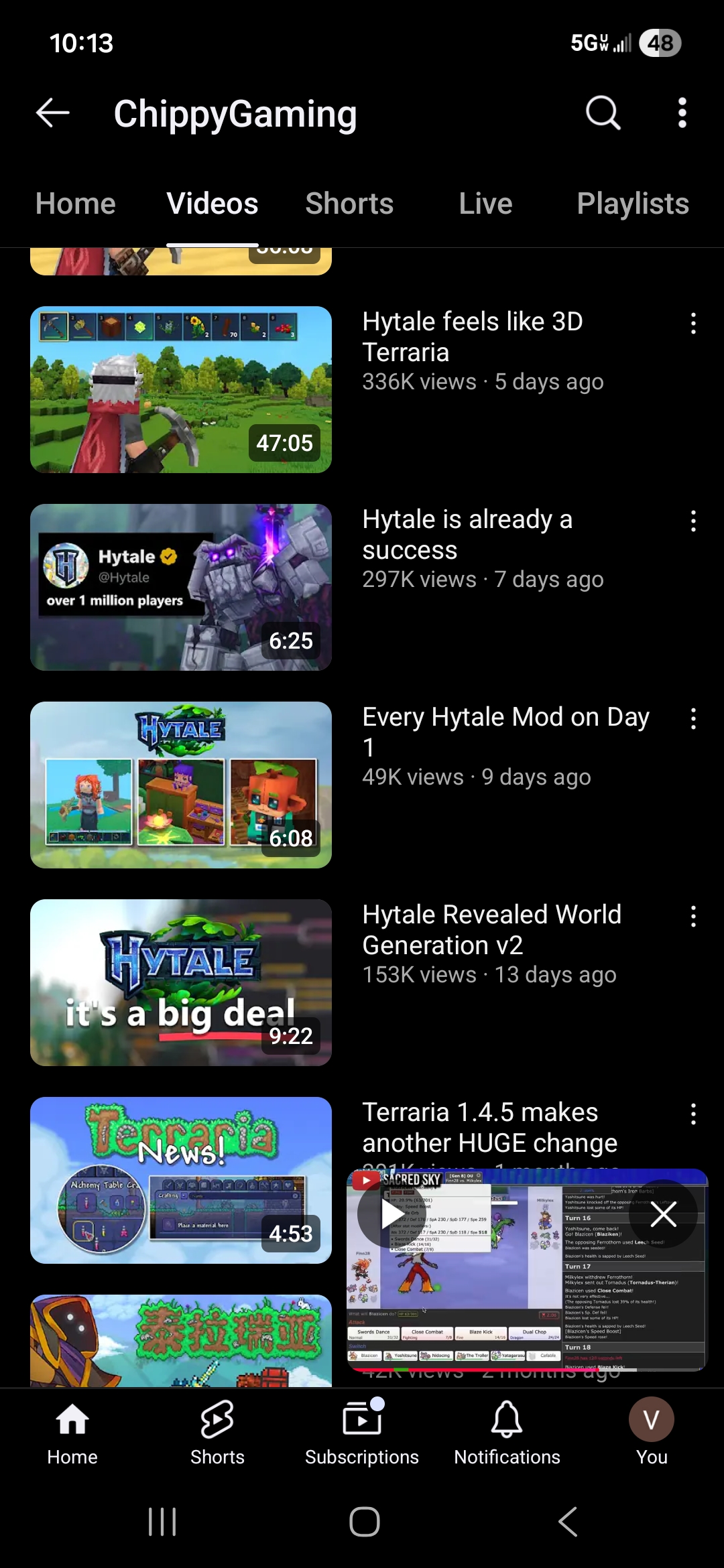Go back from ChippyGaming channel
The image size is (724, 1568).
point(53,113)
